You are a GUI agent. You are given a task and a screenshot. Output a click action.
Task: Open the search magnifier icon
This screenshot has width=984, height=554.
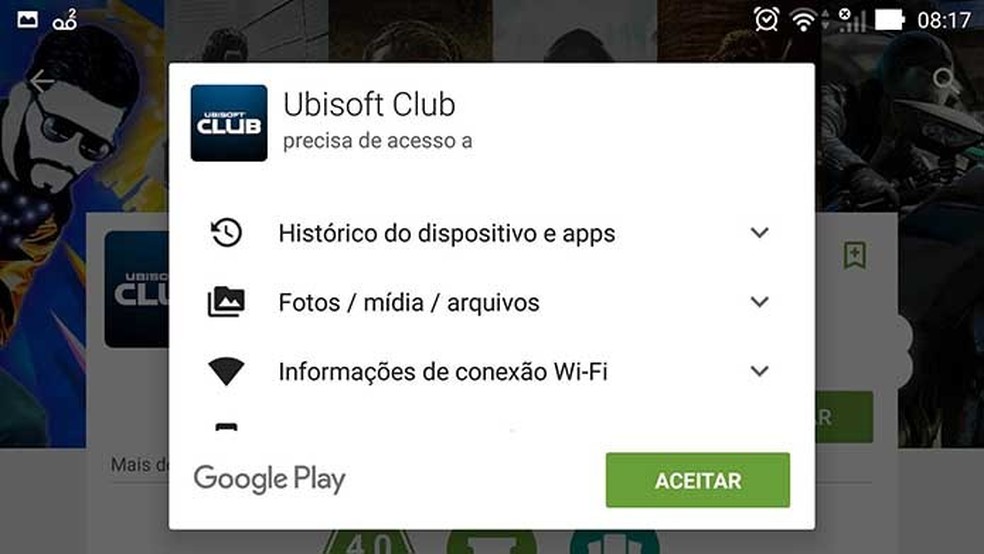click(x=943, y=82)
